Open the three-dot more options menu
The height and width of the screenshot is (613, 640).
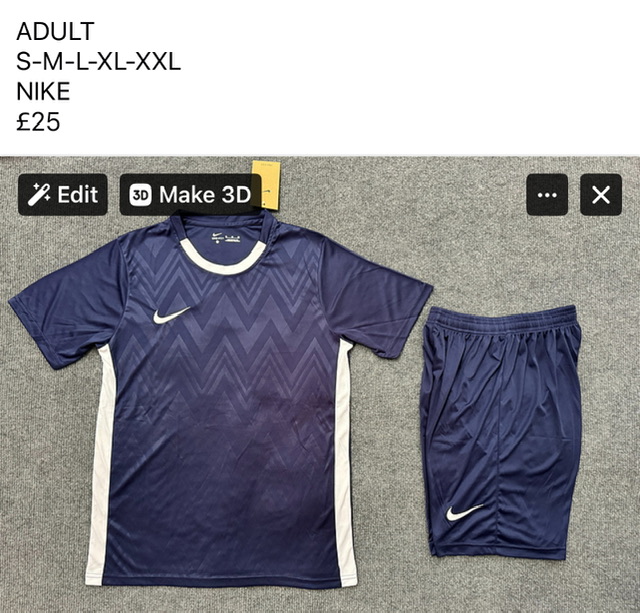coord(547,195)
